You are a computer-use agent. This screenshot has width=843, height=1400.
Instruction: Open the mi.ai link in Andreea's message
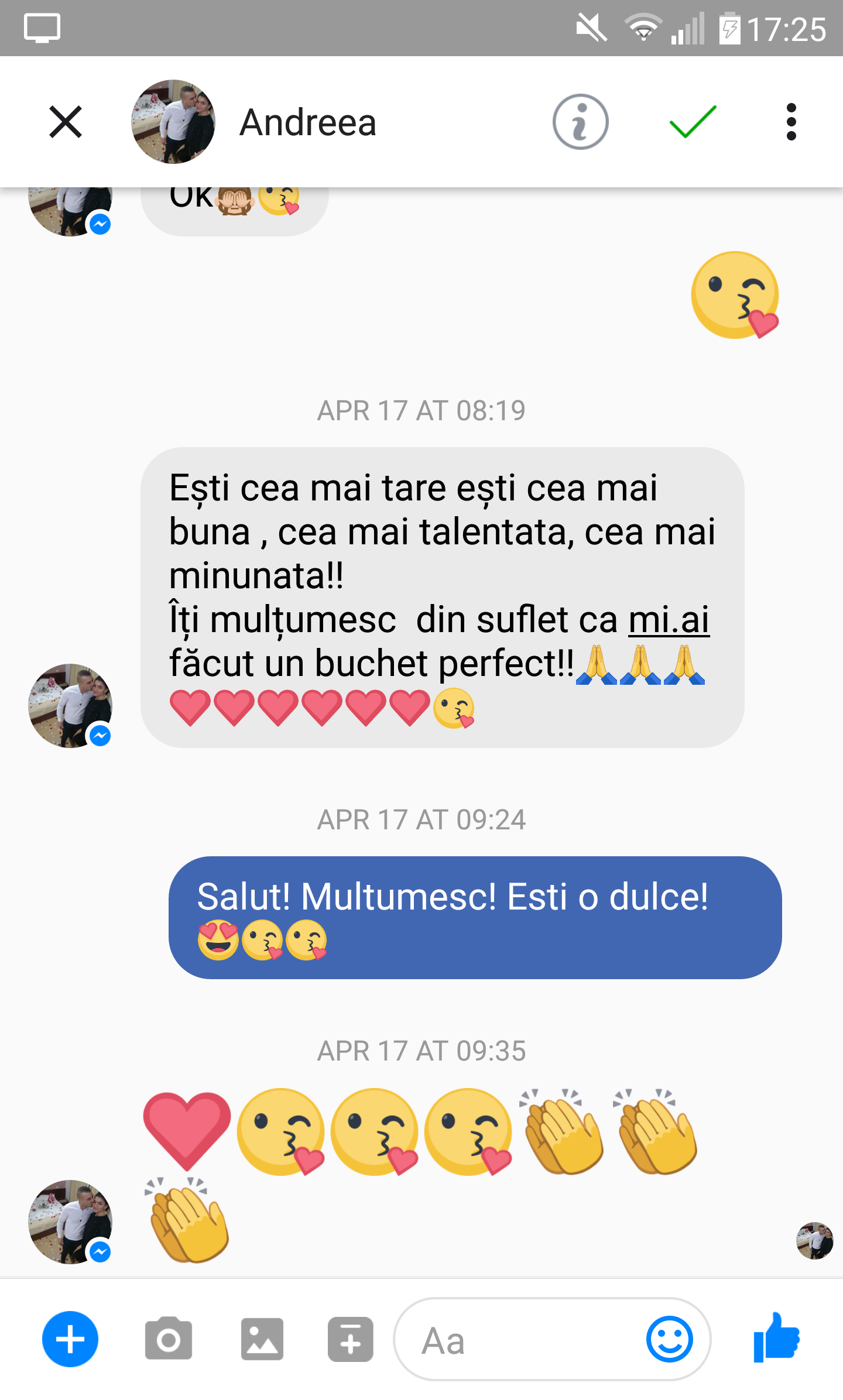669,620
